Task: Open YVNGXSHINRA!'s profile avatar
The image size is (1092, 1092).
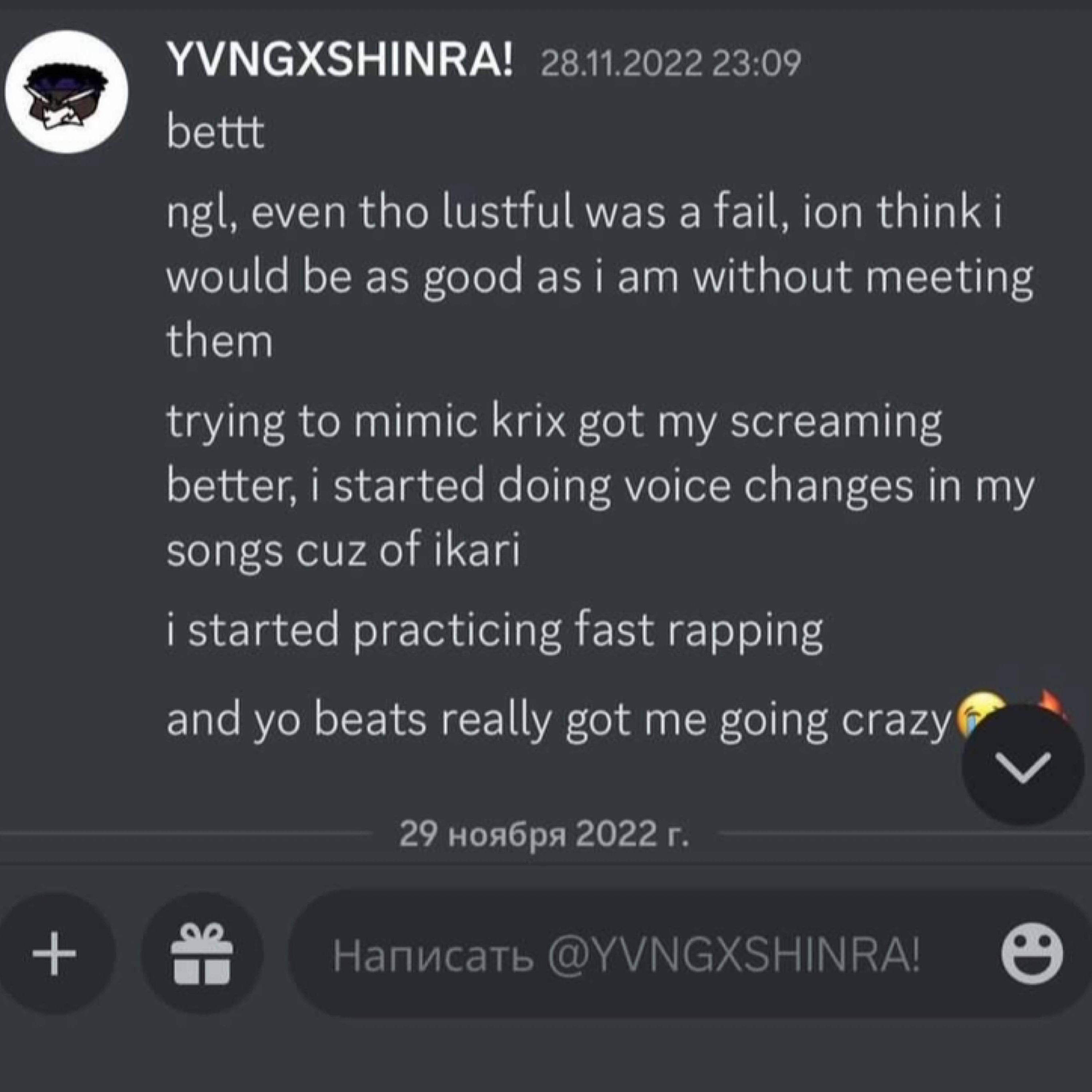Action: [x=66, y=92]
